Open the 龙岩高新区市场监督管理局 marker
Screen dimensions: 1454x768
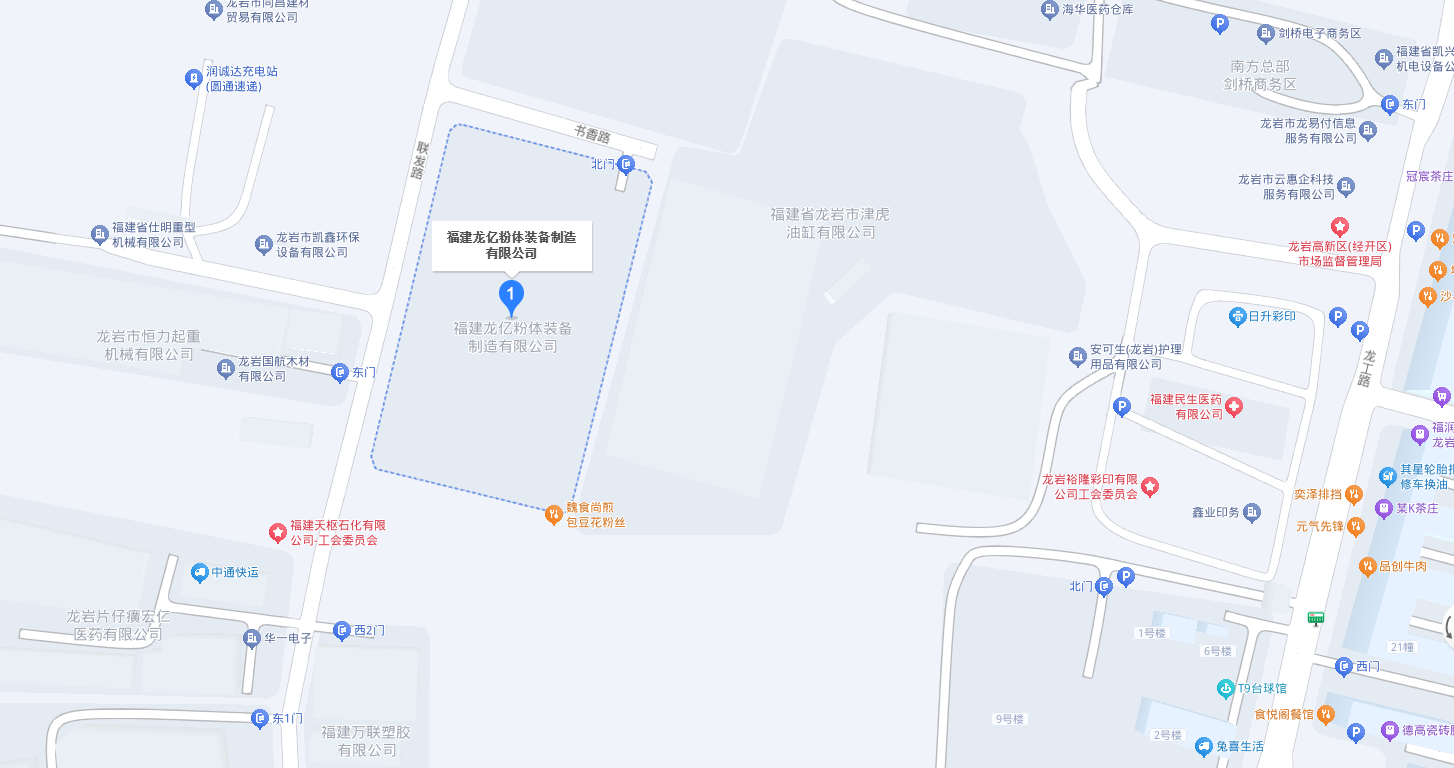[x=1339, y=227]
